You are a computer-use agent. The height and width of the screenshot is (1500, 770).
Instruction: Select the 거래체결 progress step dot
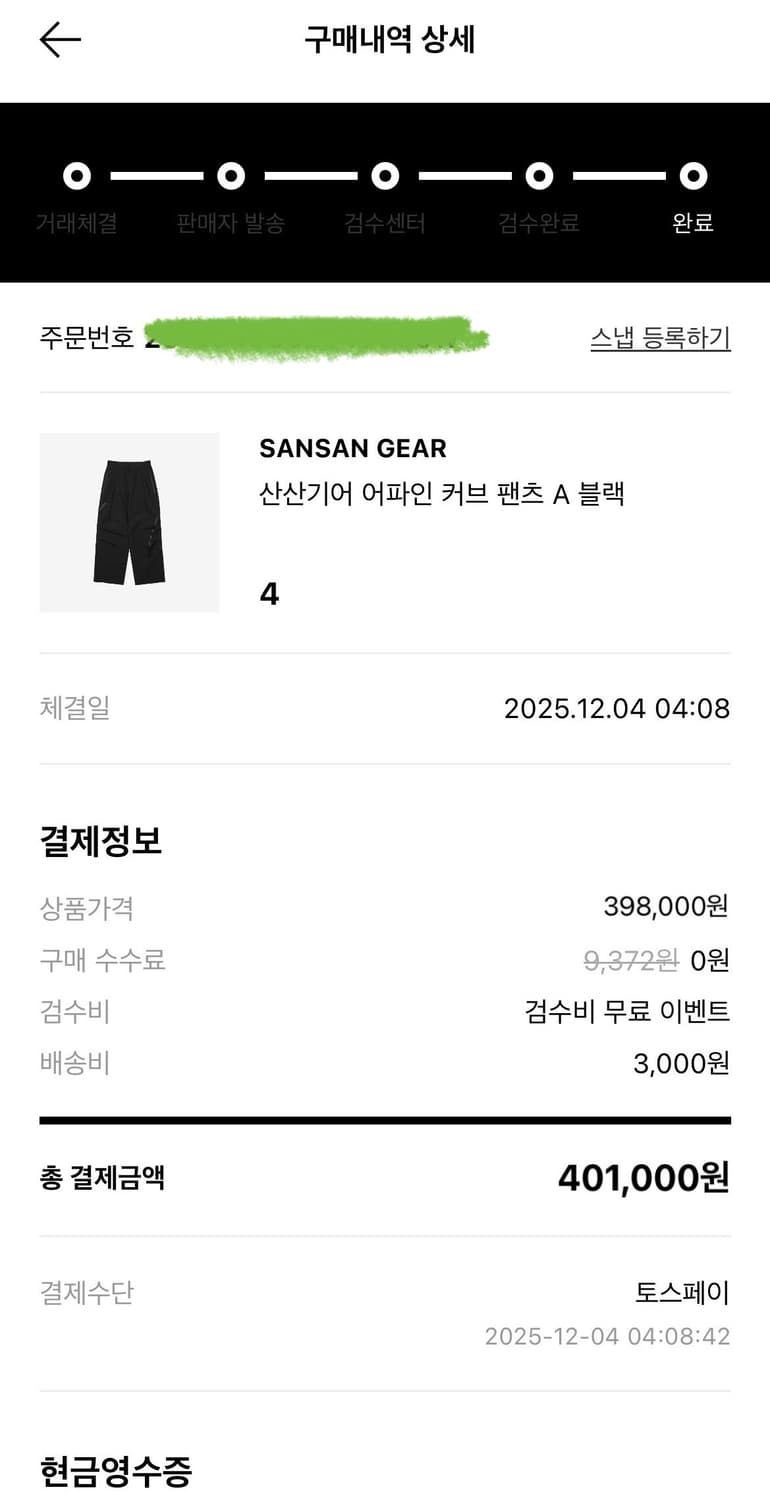coord(75,177)
